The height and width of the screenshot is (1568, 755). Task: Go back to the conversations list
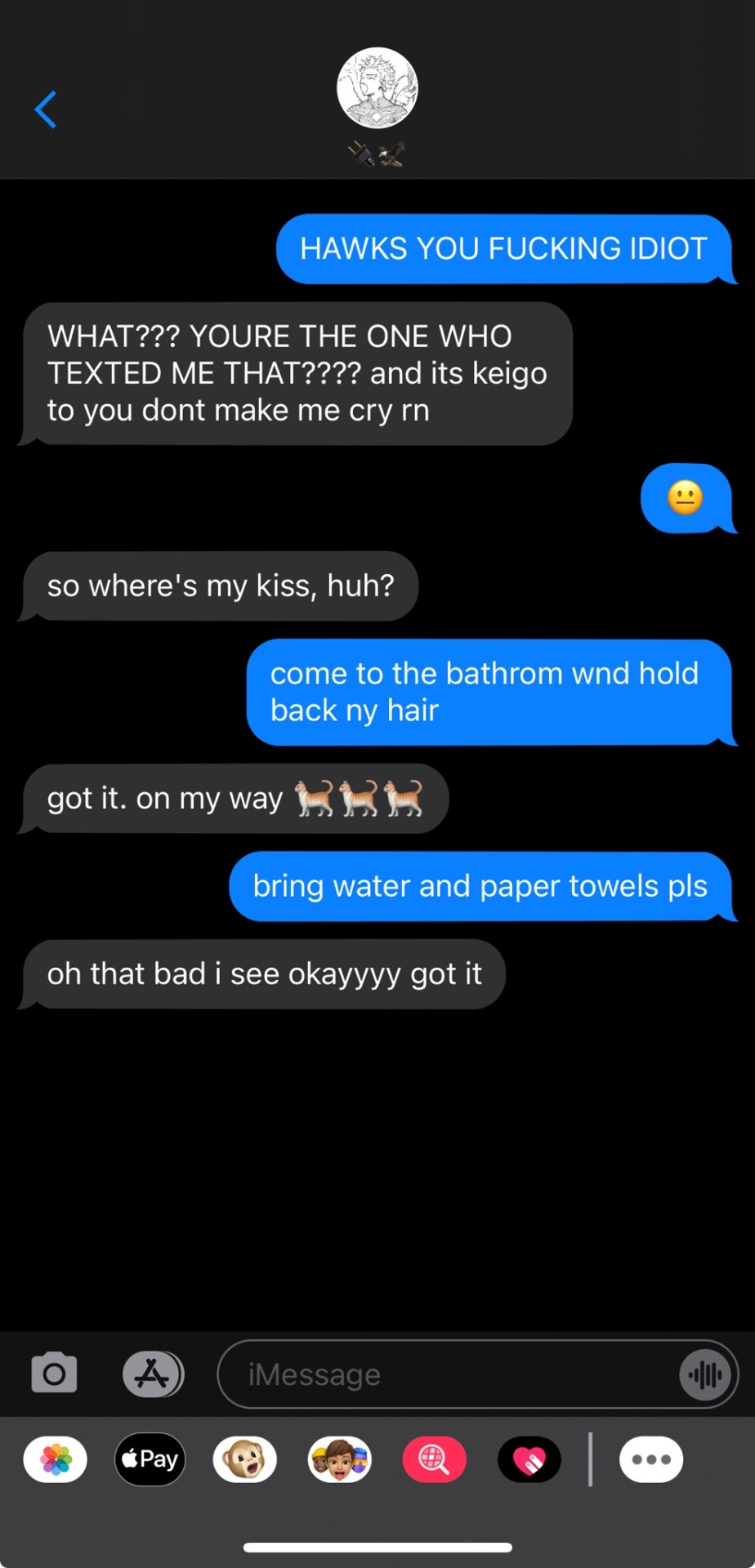click(46, 109)
